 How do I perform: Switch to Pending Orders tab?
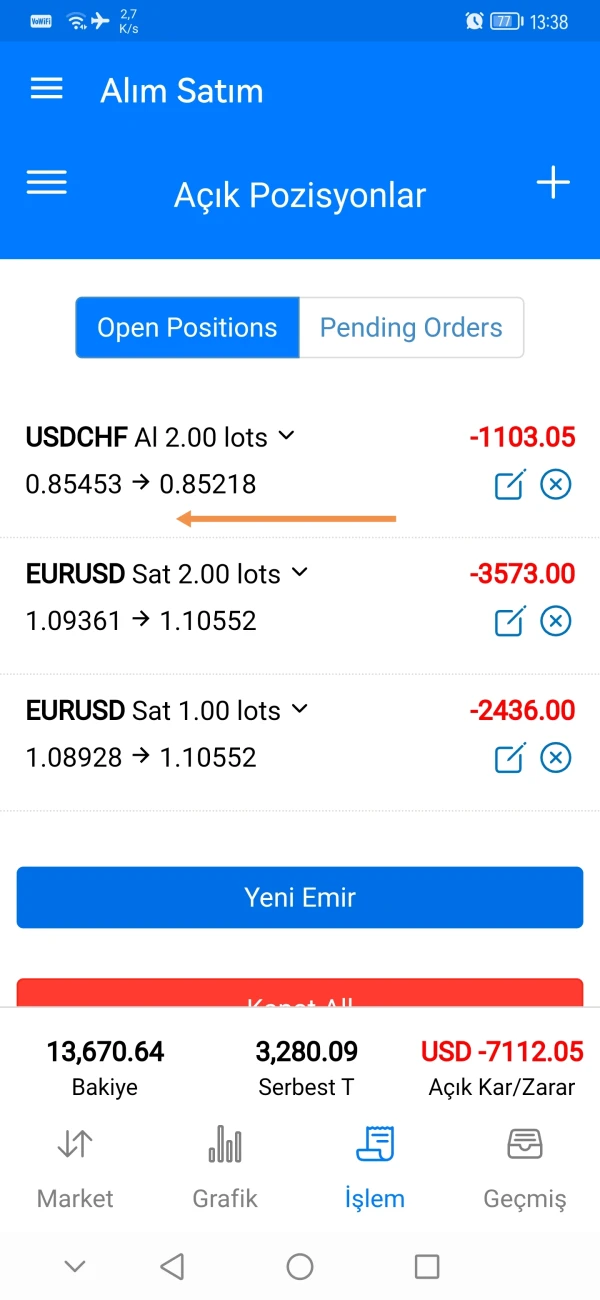point(411,328)
